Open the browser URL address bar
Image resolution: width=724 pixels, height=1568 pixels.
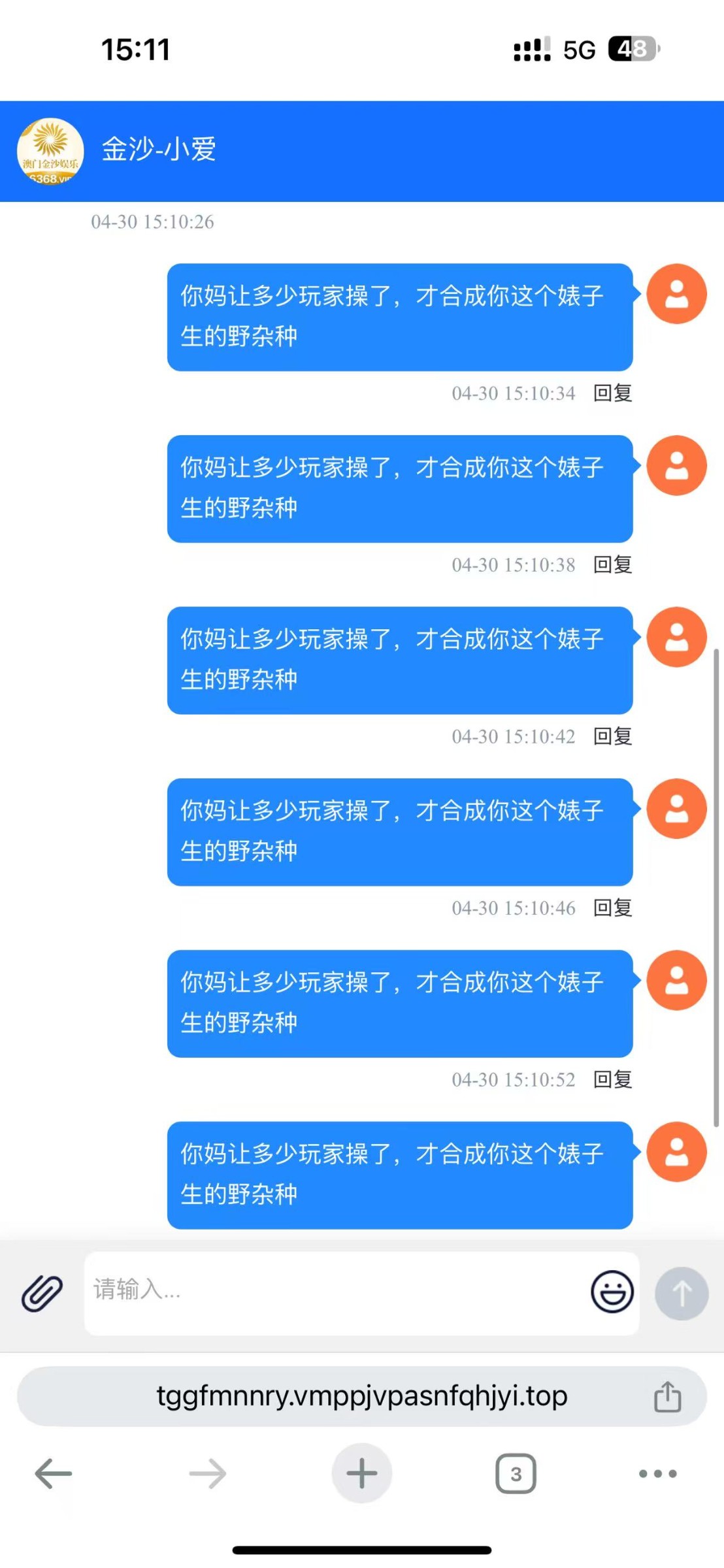[361, 1396]
